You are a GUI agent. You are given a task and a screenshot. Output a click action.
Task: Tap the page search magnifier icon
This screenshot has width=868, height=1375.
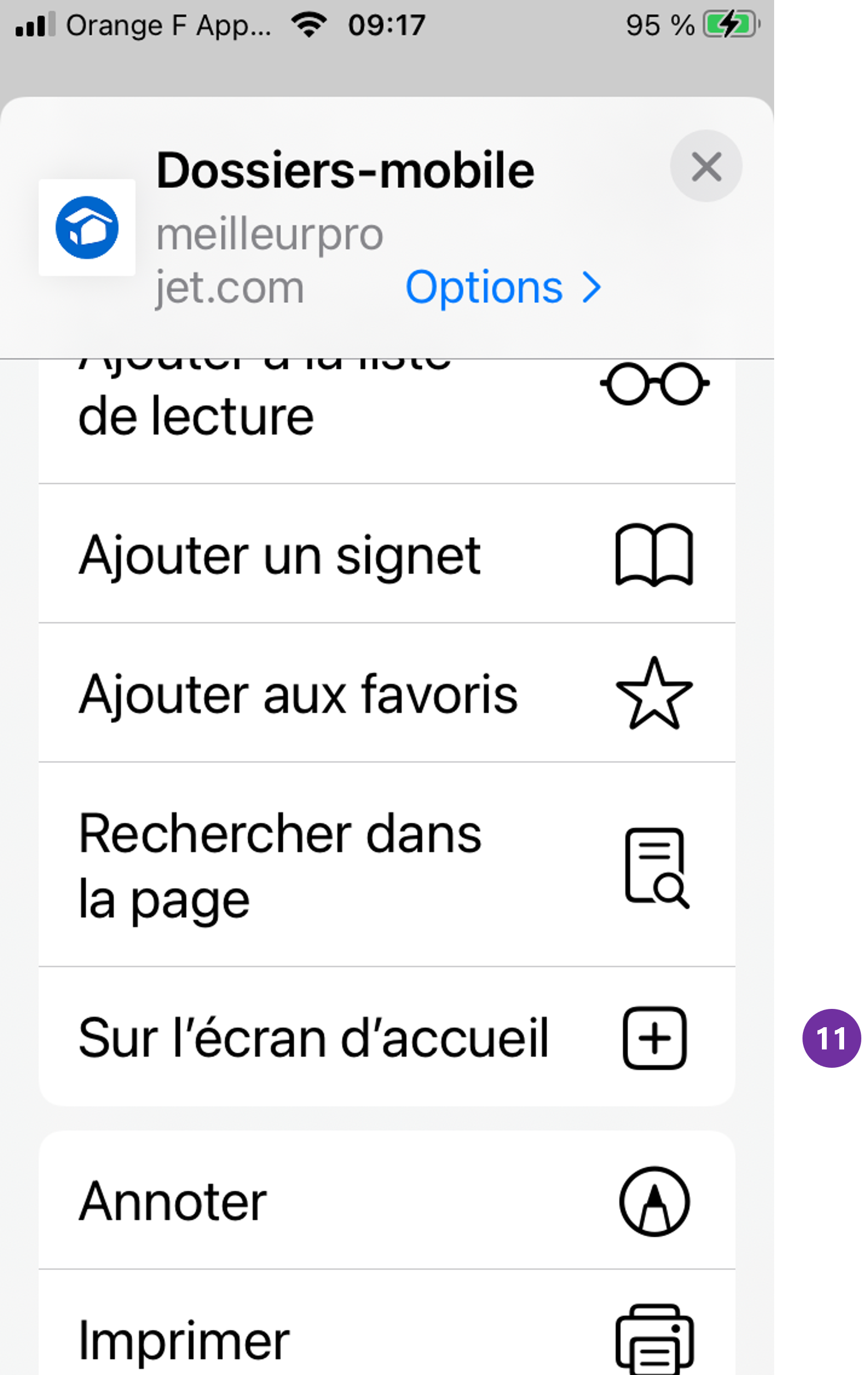(655, 868)
